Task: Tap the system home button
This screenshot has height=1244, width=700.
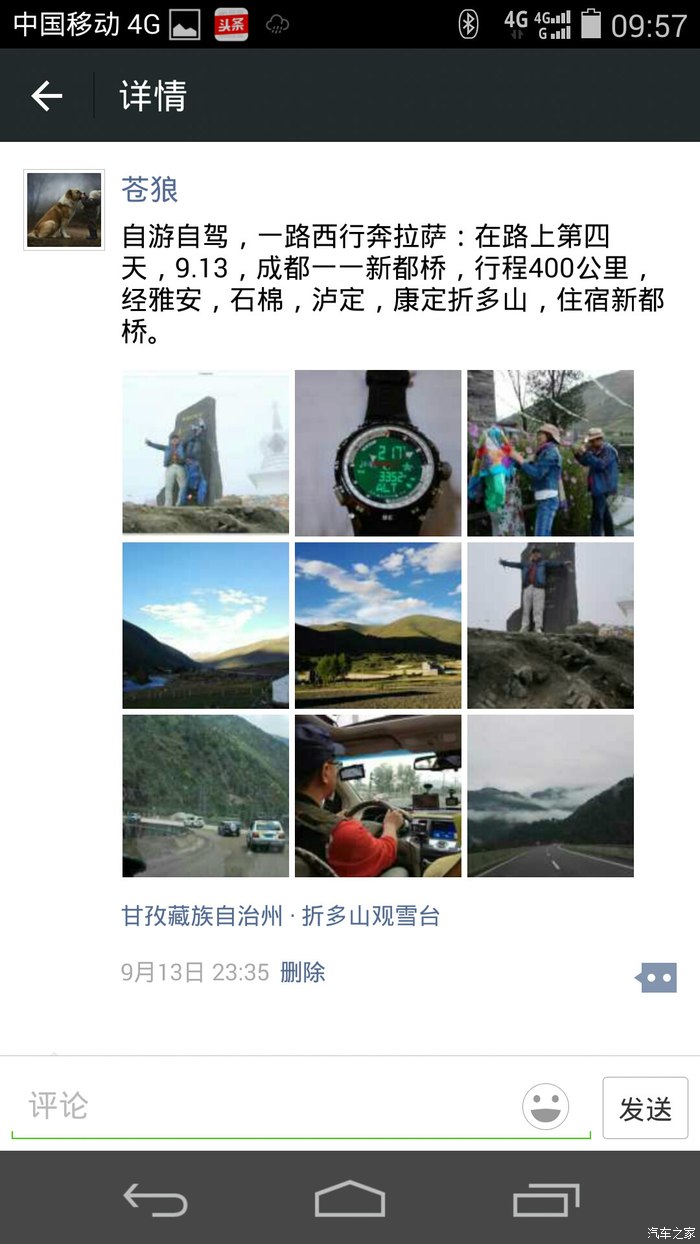Action: click(x=350, y=1198)
